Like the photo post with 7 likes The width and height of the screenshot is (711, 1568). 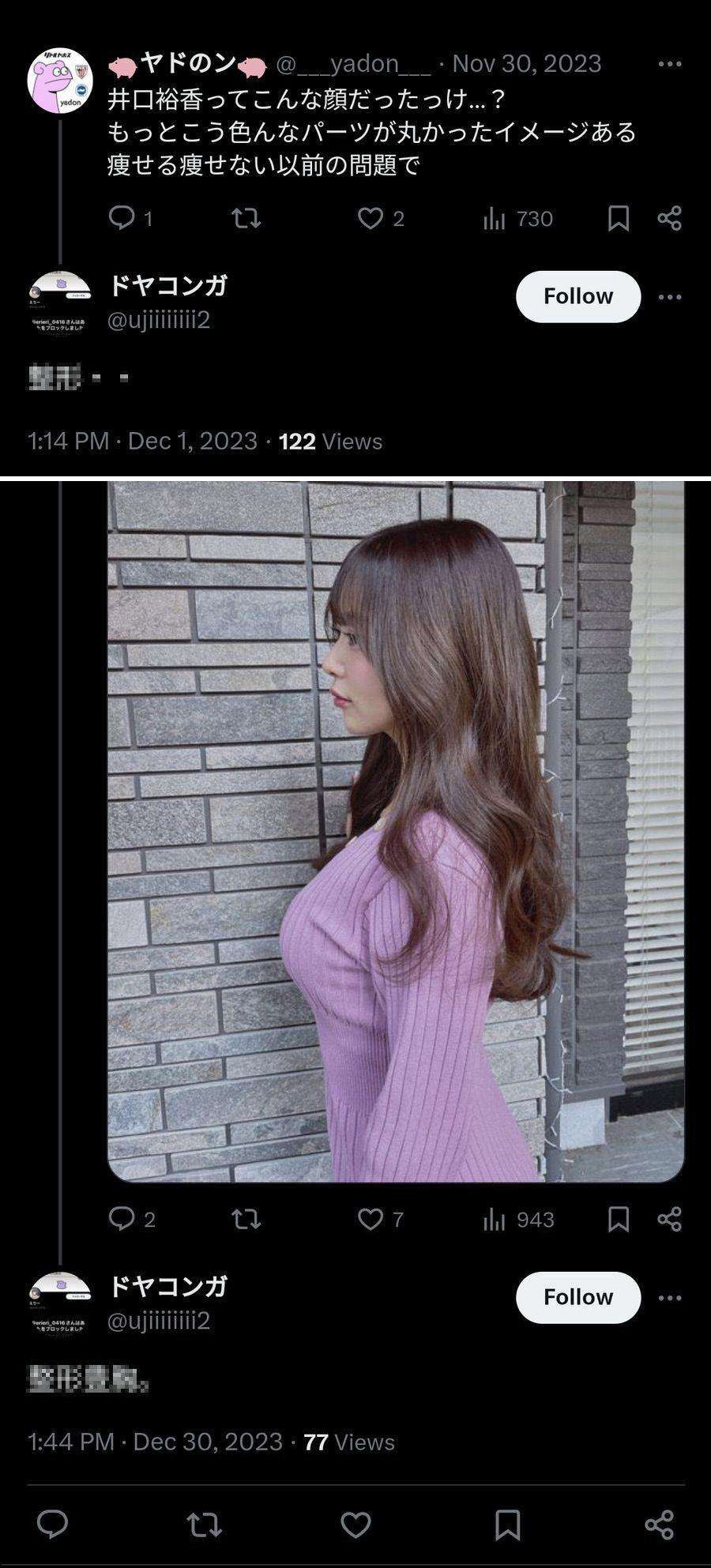click(370, 1219)
